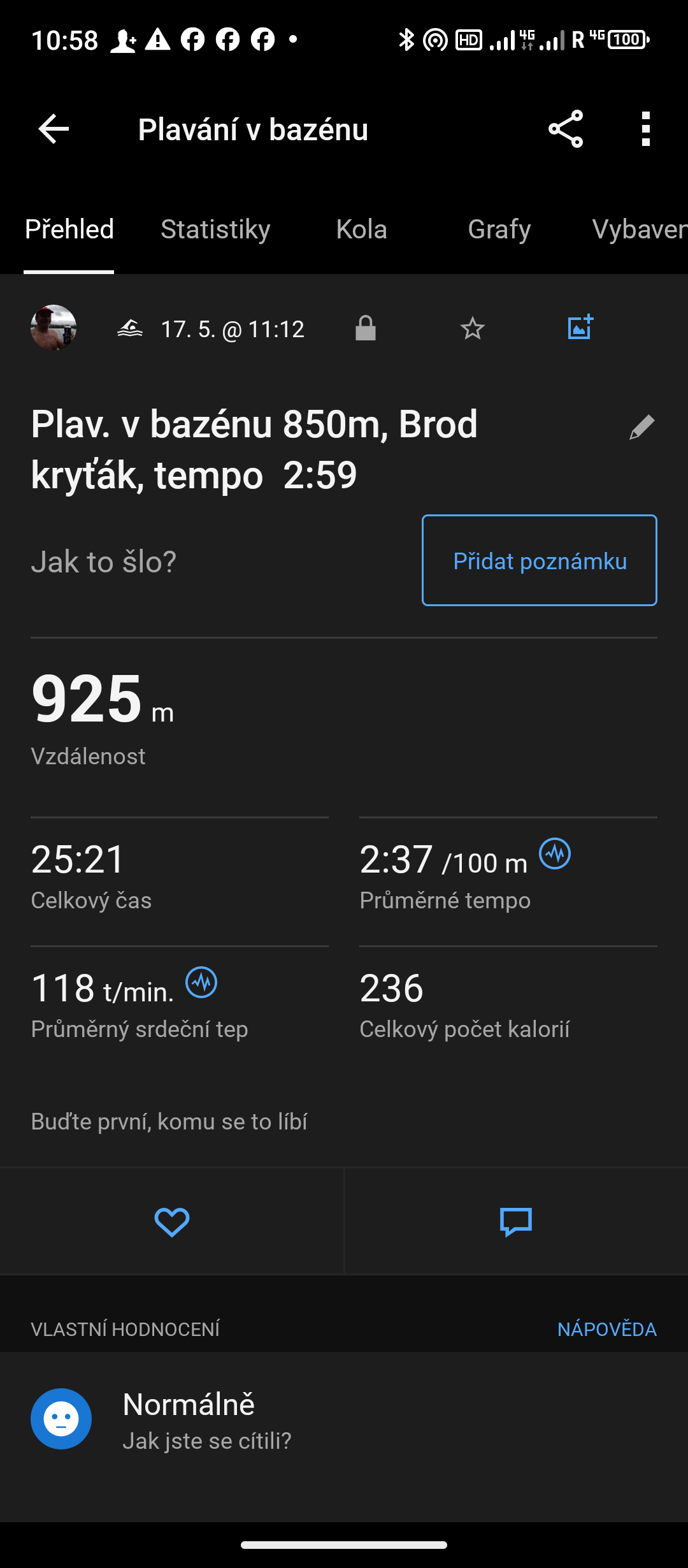Open the profile picture avatar
Viewport: 688px width, 1568px height.
coord(54,328)
